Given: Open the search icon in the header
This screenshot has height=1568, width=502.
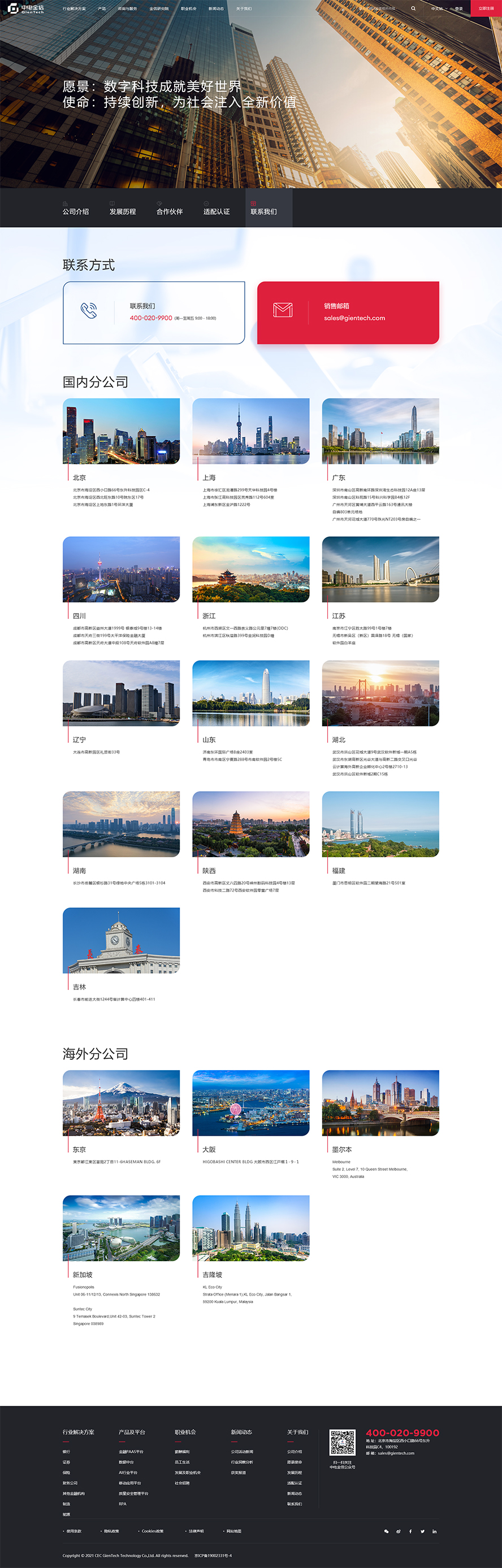Looking at the screenshot, I should click(x=413, y=8).
